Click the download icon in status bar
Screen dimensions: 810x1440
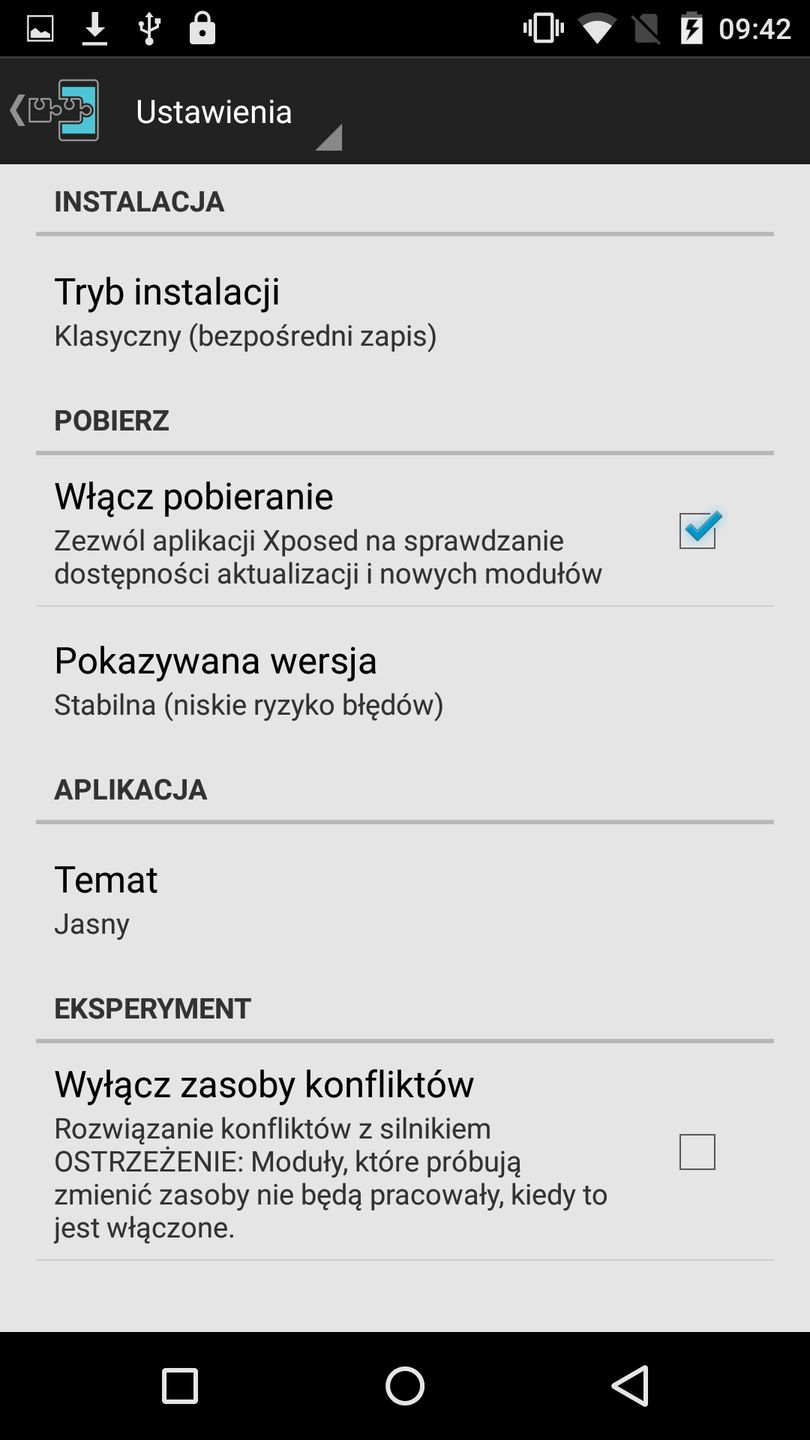95,27
